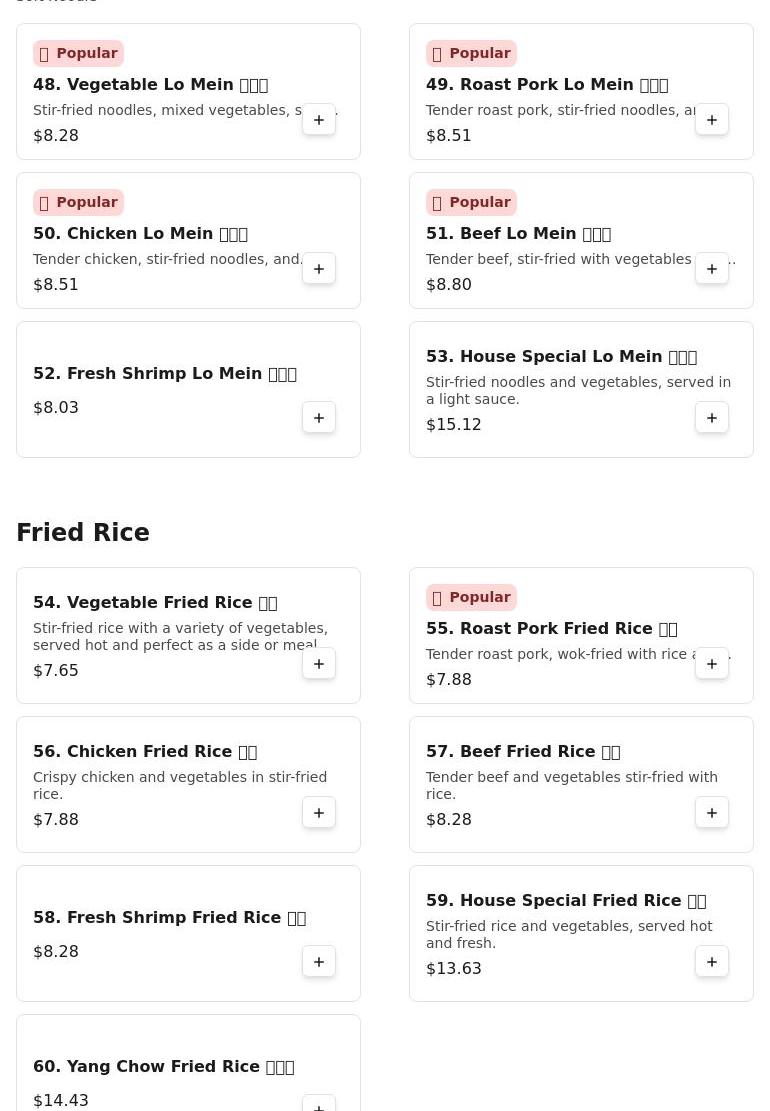Add Beef Fried Rice to the cart
Screen dimensions: 770x1111
tap(712, 813)
